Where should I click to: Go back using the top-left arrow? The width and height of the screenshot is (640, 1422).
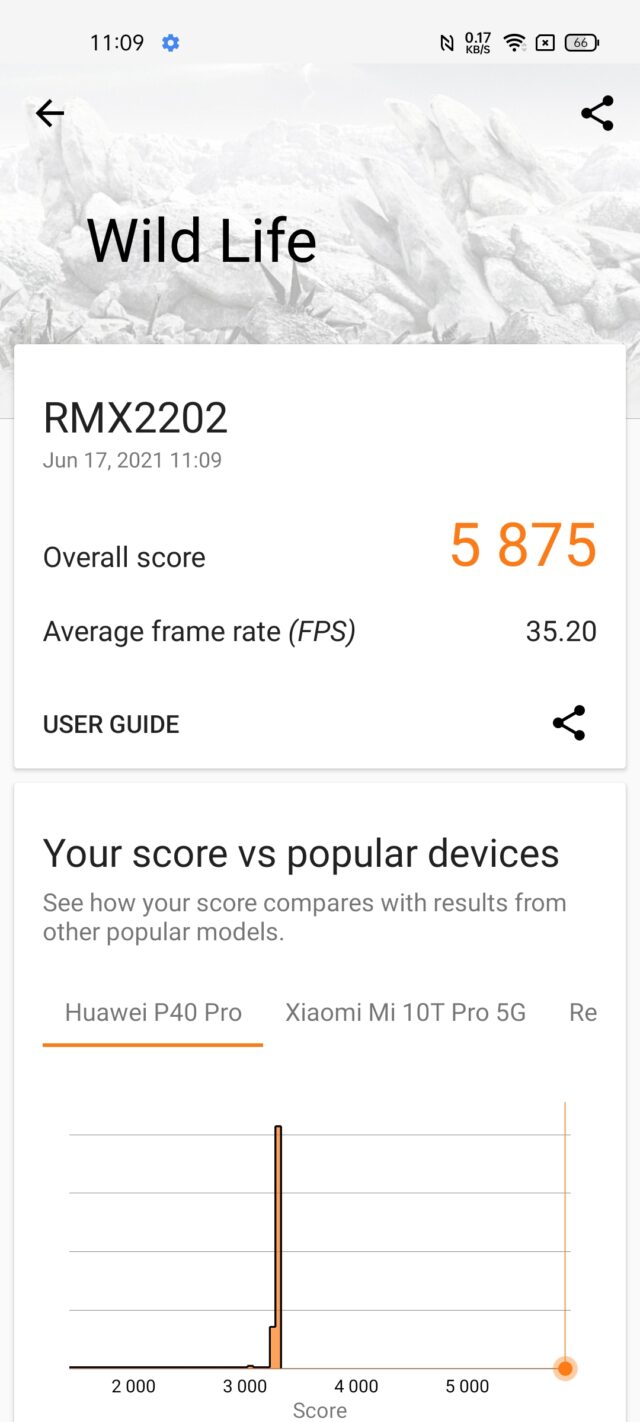click(x=49, y=114)
